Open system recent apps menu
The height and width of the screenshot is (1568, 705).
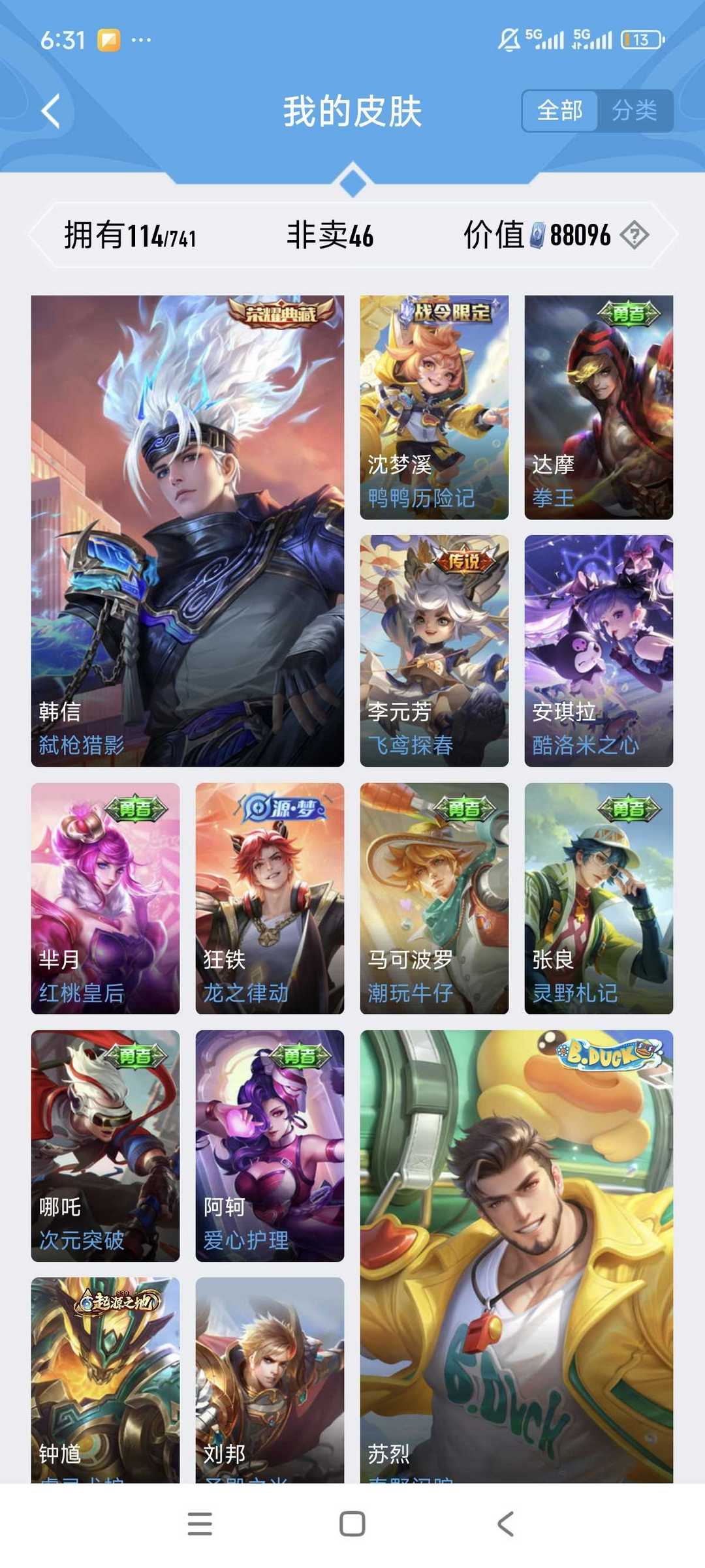coord(200,1524)
